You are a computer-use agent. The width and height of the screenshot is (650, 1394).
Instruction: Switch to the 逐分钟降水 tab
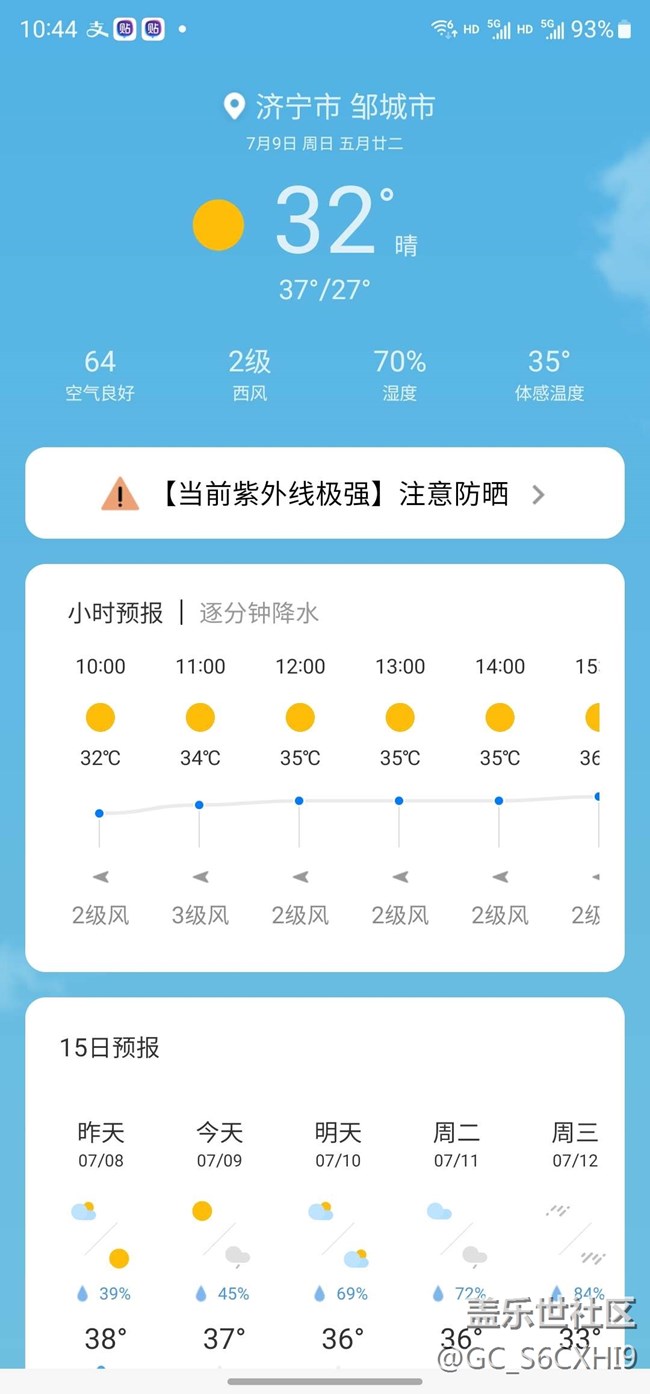tap(259, 613)
